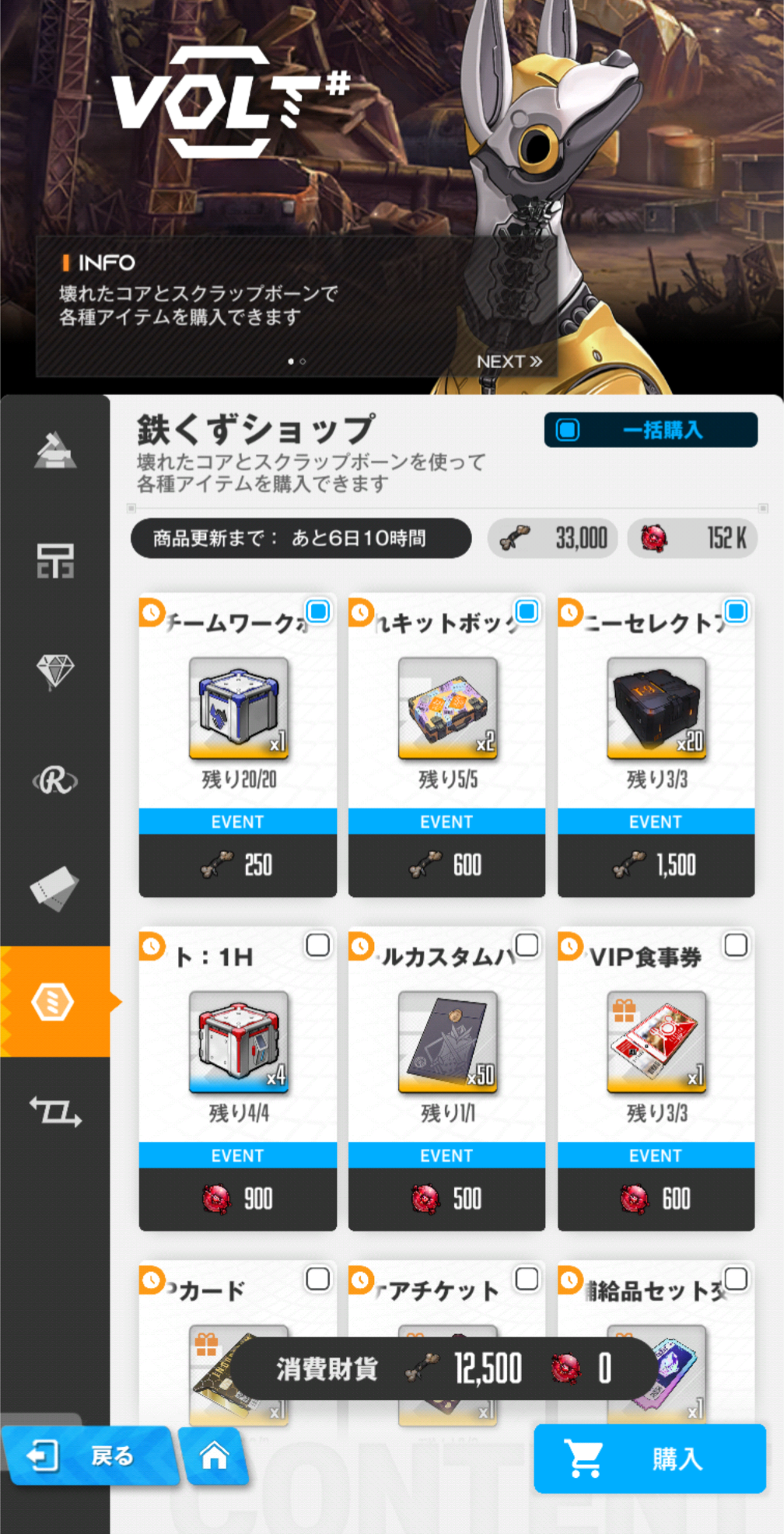Open the exchange arrows sidebar tab
The height and width of the screenshot is (1534, 784).
[55, 1112]
